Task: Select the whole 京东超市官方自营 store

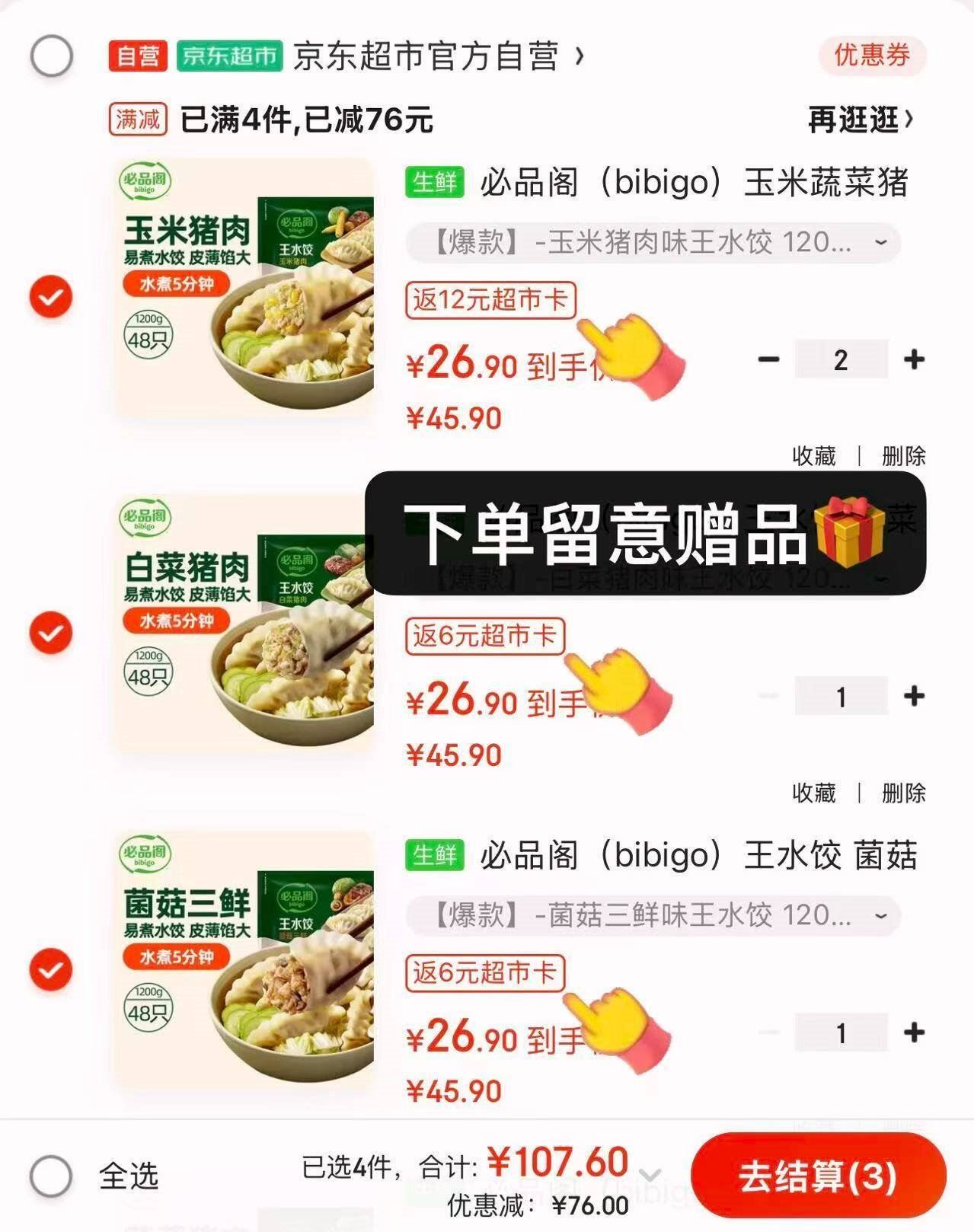Action: tap(52, 56)
